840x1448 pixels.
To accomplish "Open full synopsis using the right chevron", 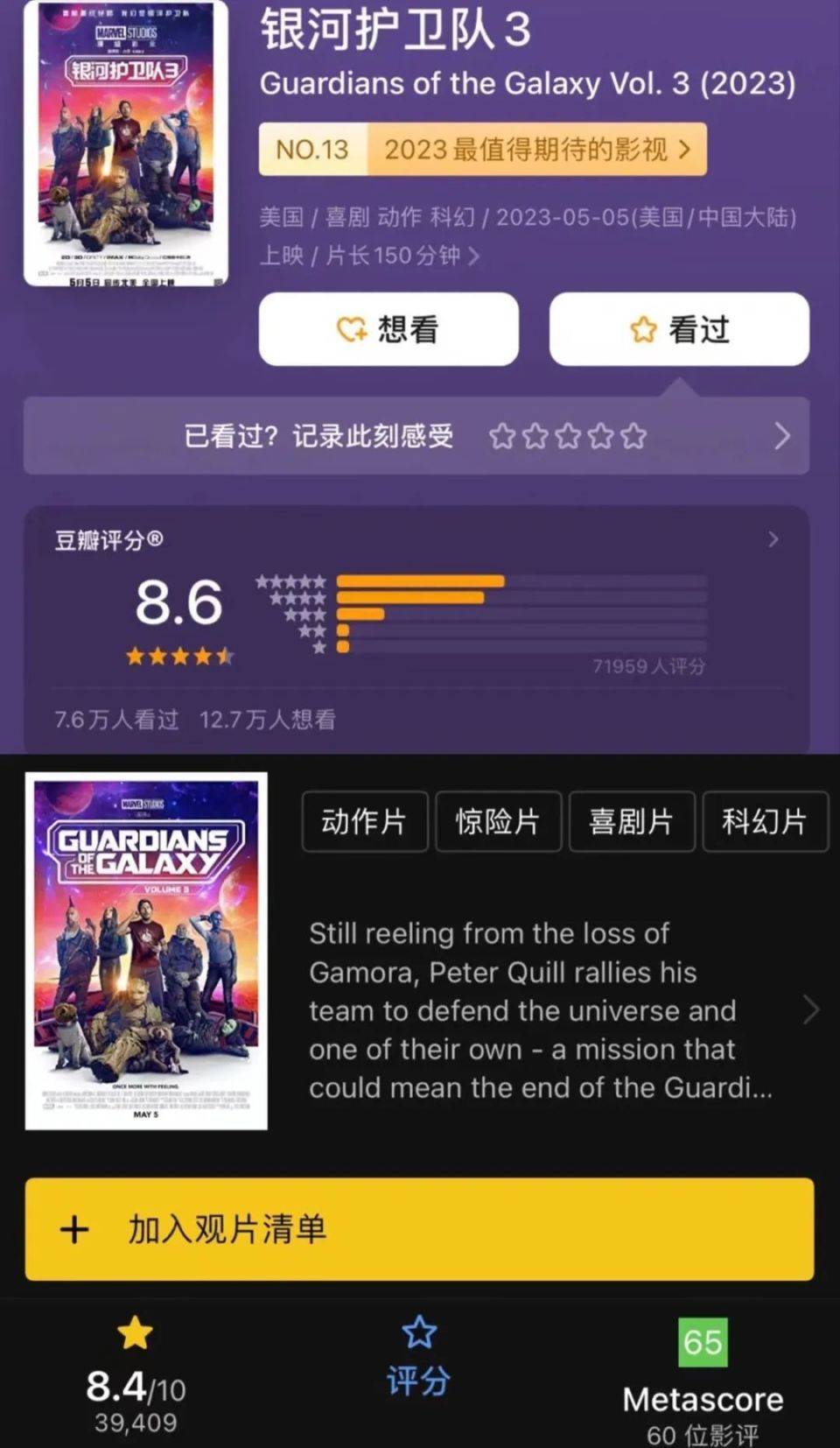I will pos(811,1011).
